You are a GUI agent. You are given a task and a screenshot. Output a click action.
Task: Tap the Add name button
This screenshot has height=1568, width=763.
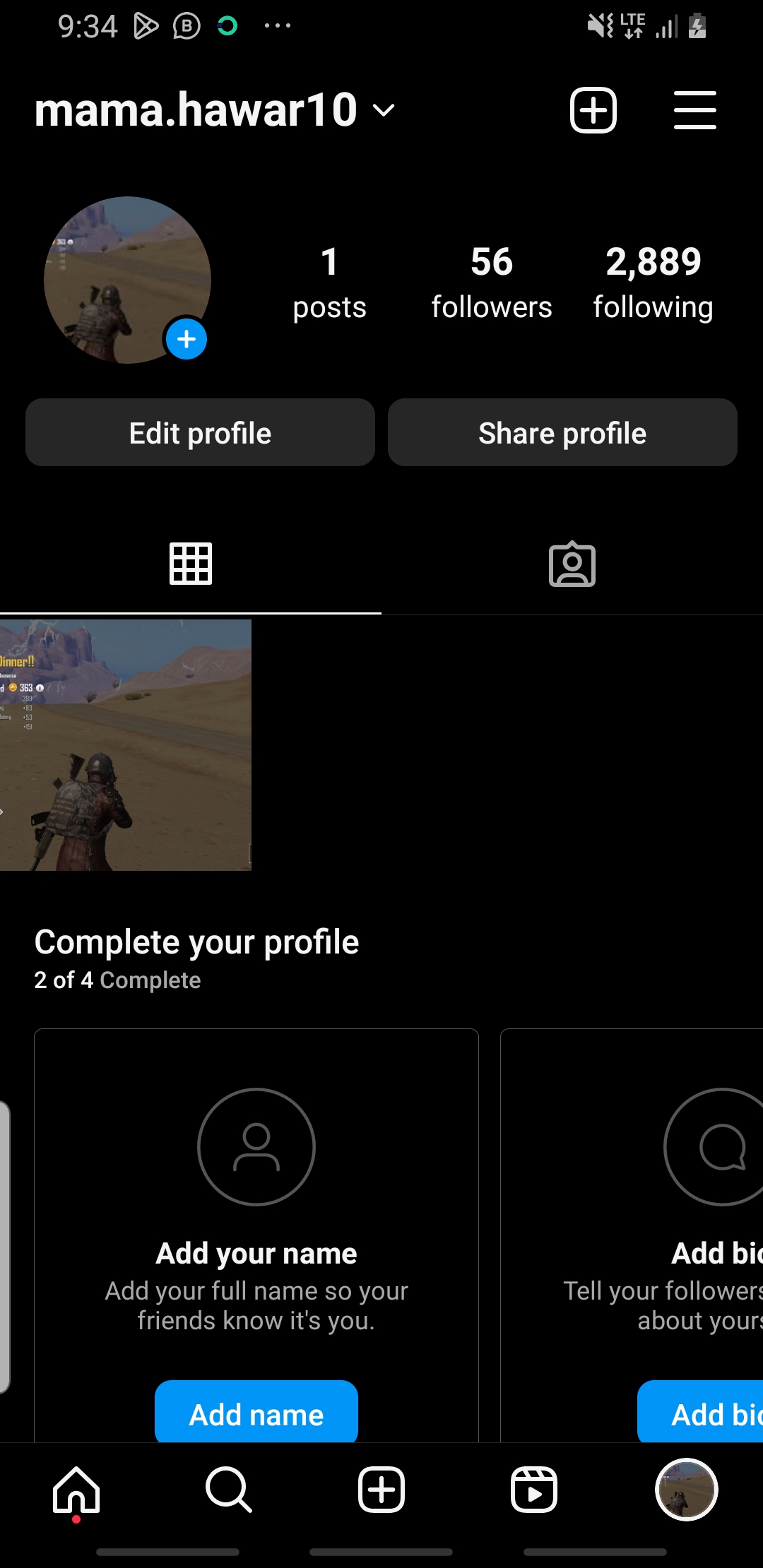[256, 1414]
